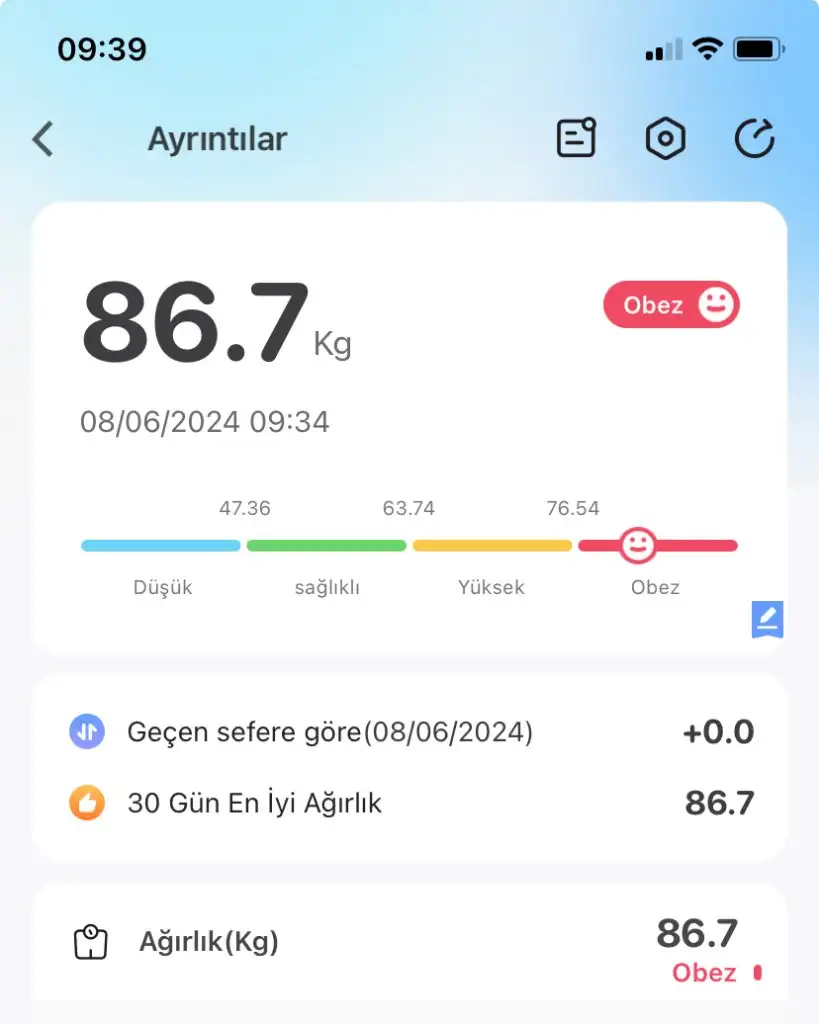Open the hexagon settings icon

click(665, 139)
